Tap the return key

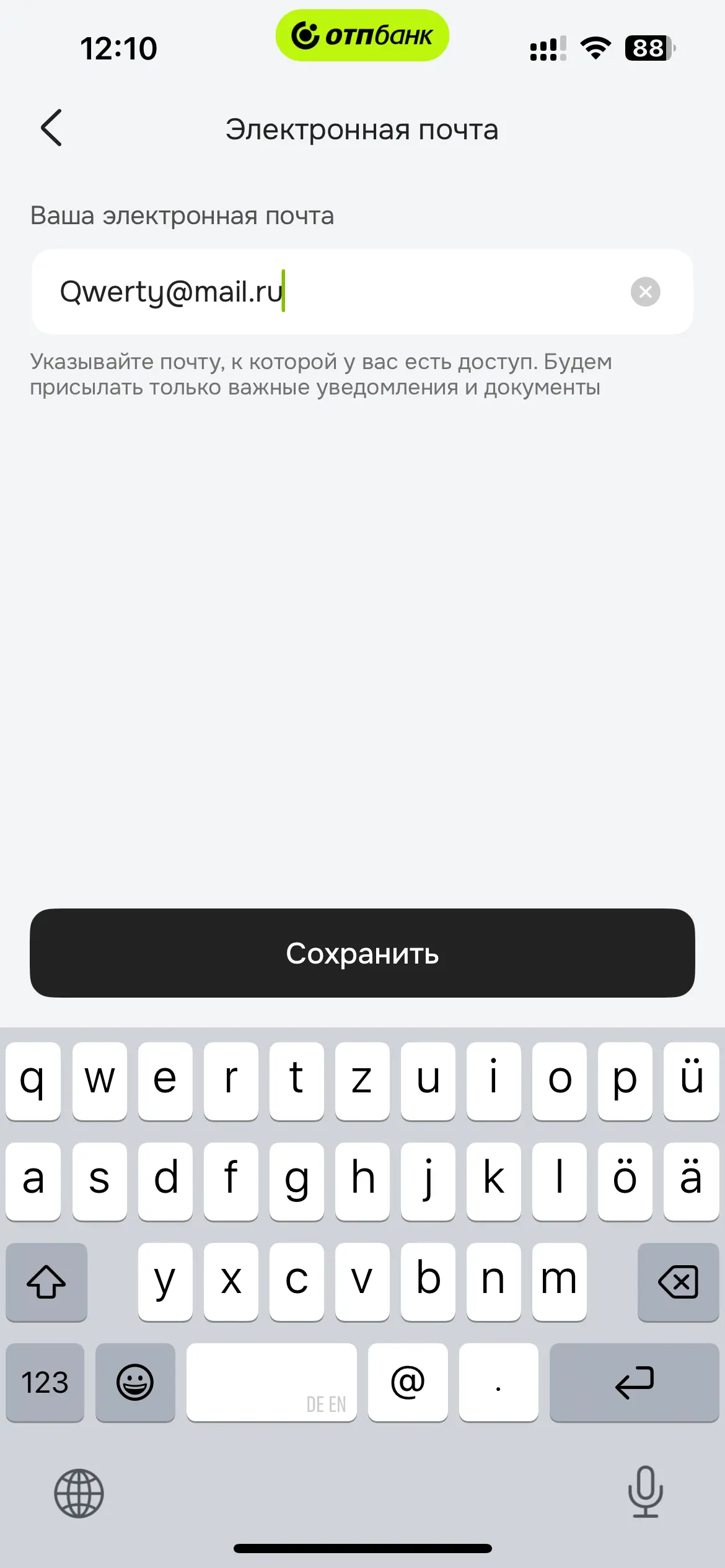(634, 1382)
